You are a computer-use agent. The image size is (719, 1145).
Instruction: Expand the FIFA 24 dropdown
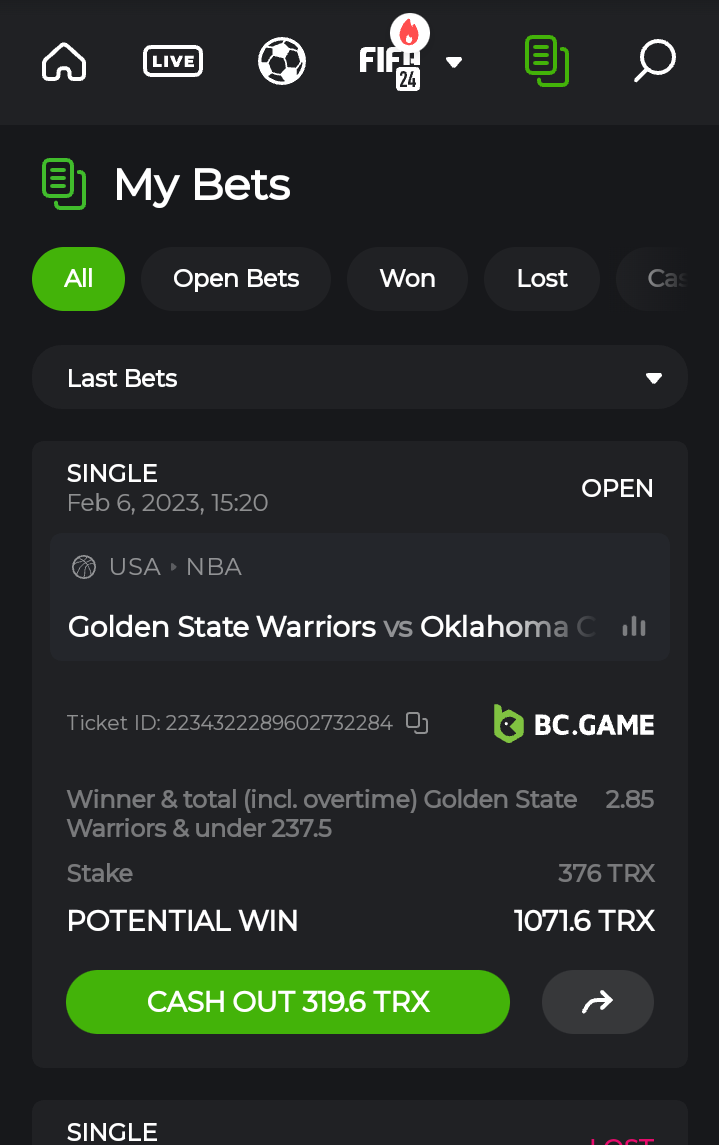(453, 62)
